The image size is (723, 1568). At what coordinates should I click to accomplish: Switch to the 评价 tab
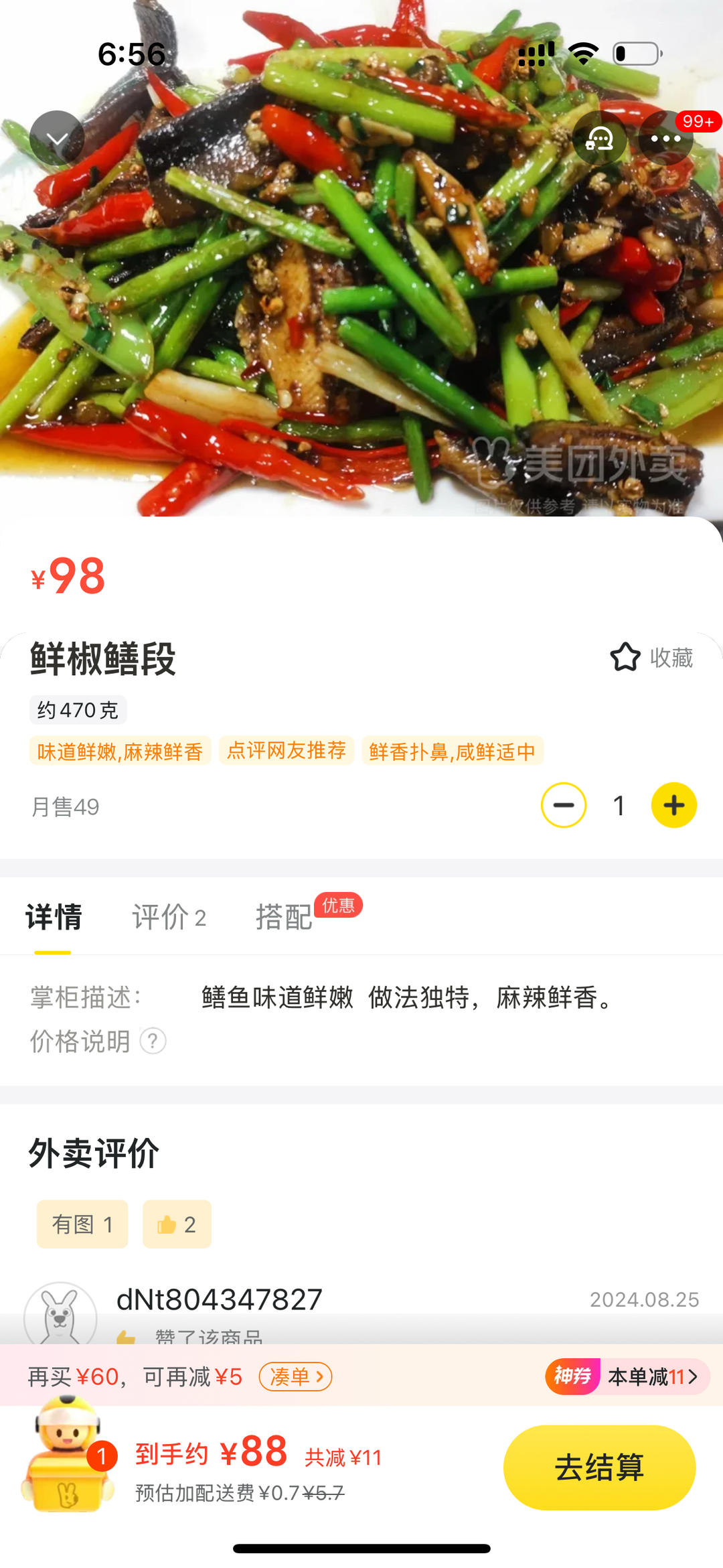tap(169, 917)
